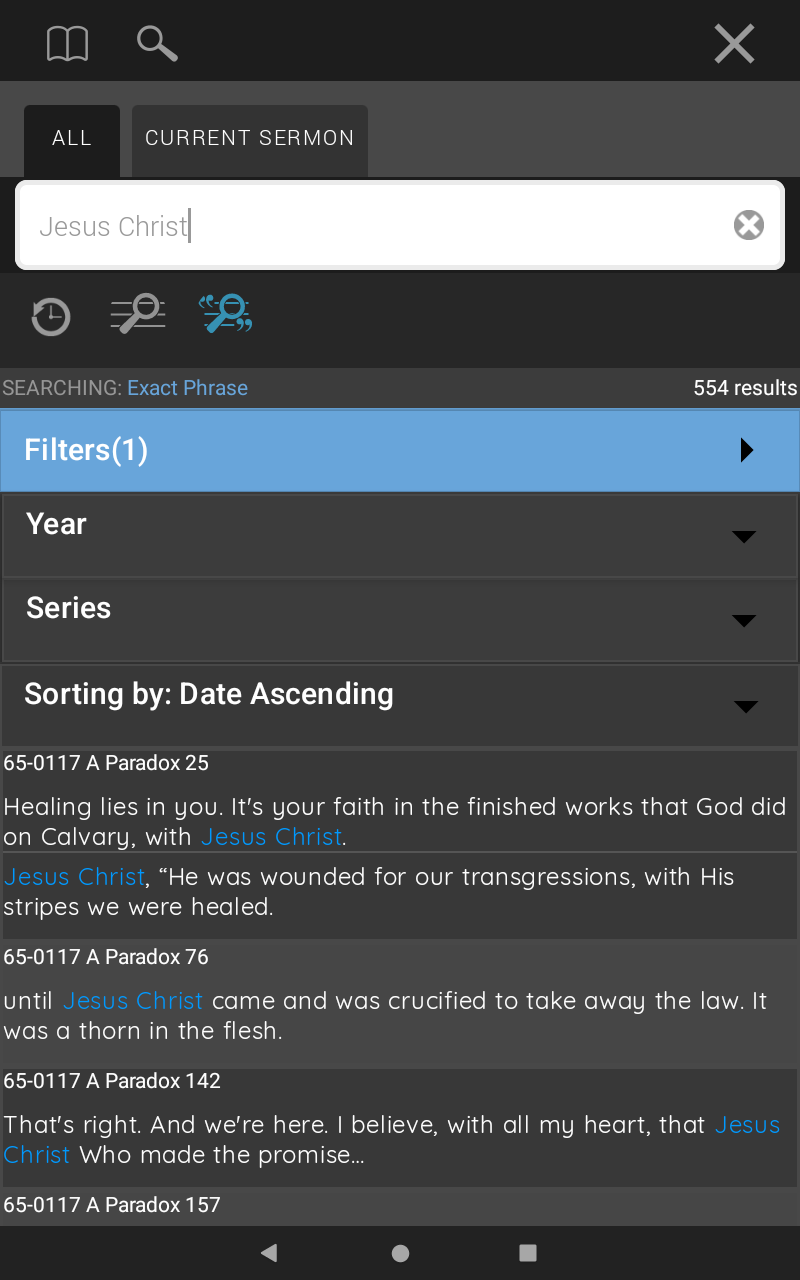Viewport: 800px width, 1280px height.
Task: Switch to the CURRENT SERMON tab
Action: (x=250, y=140)
